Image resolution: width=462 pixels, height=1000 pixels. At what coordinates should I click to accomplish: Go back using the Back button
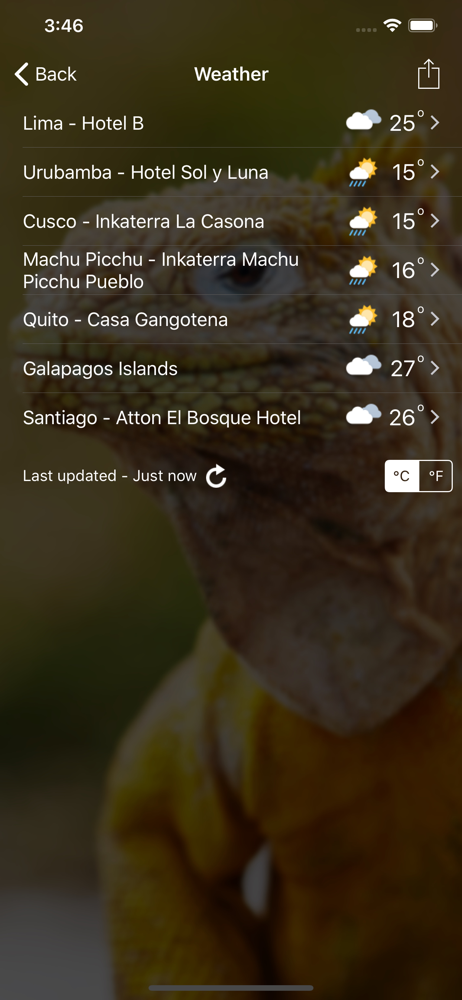click(x=45, y=75)
